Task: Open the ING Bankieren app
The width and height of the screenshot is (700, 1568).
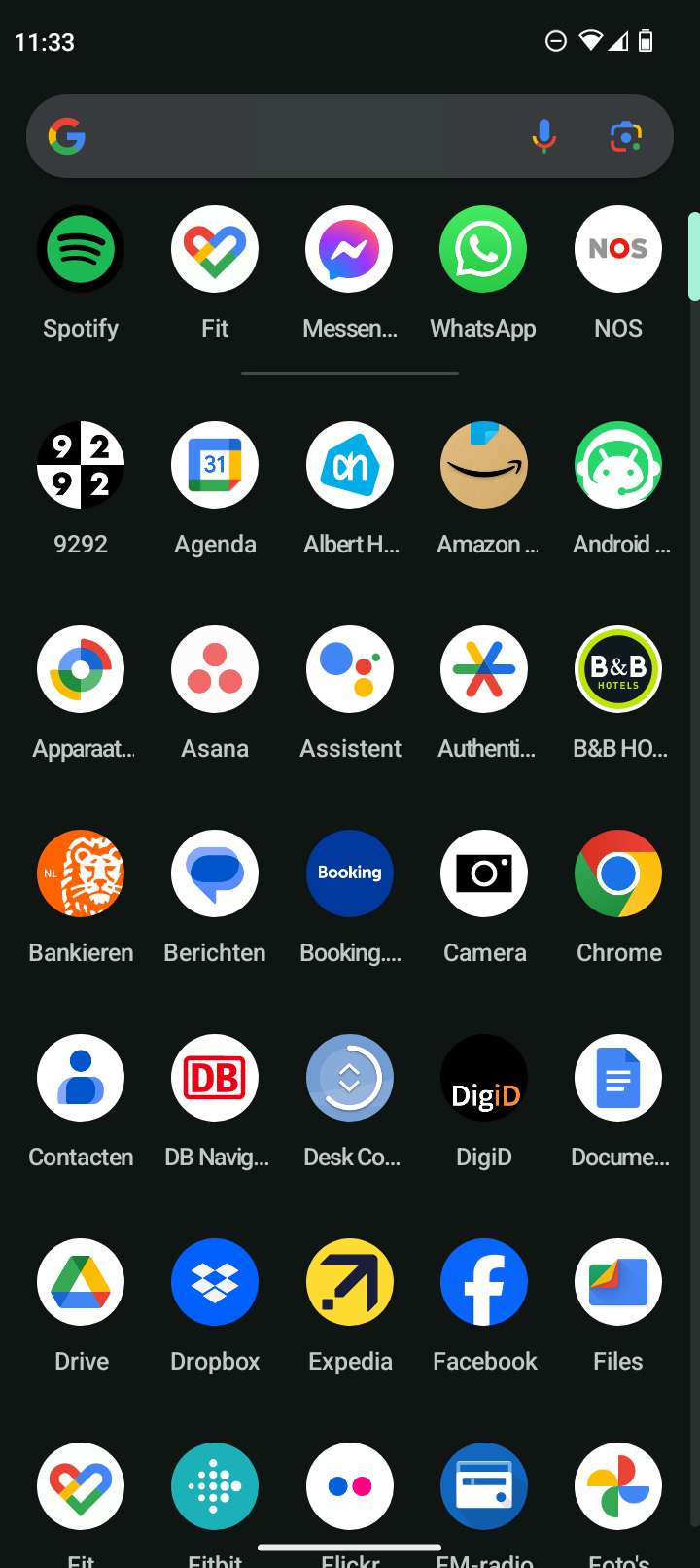Action: pos(81,873)
